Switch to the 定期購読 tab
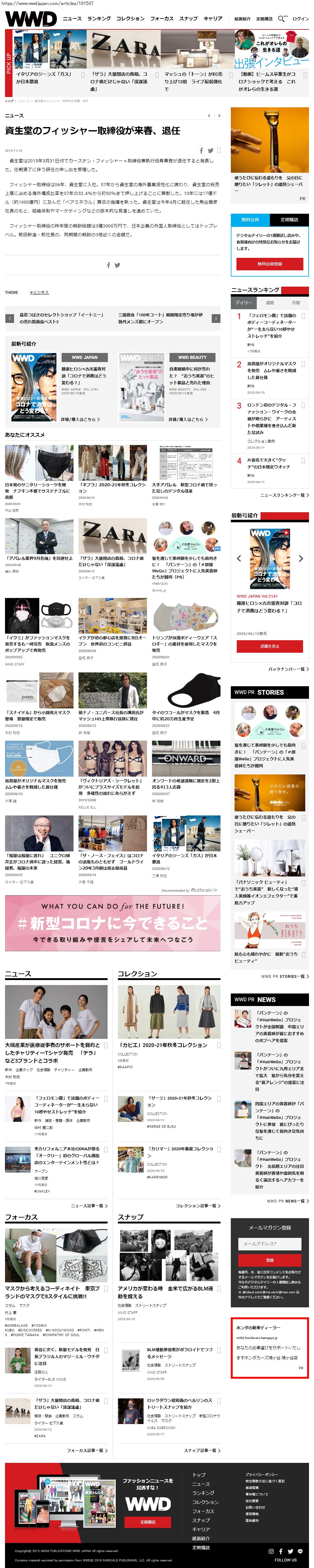 pos(289,219)
